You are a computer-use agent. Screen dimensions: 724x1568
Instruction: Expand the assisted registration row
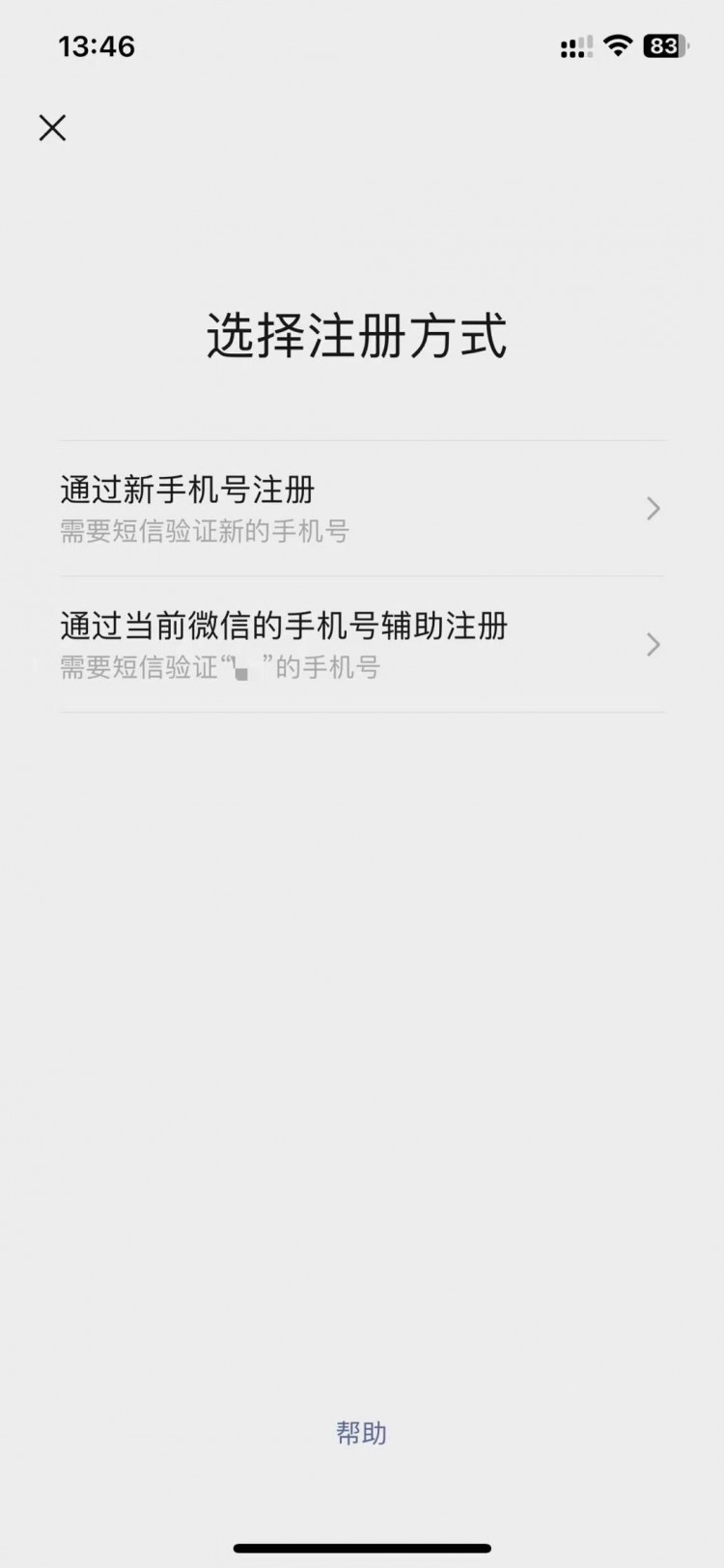tap(362, 645)
